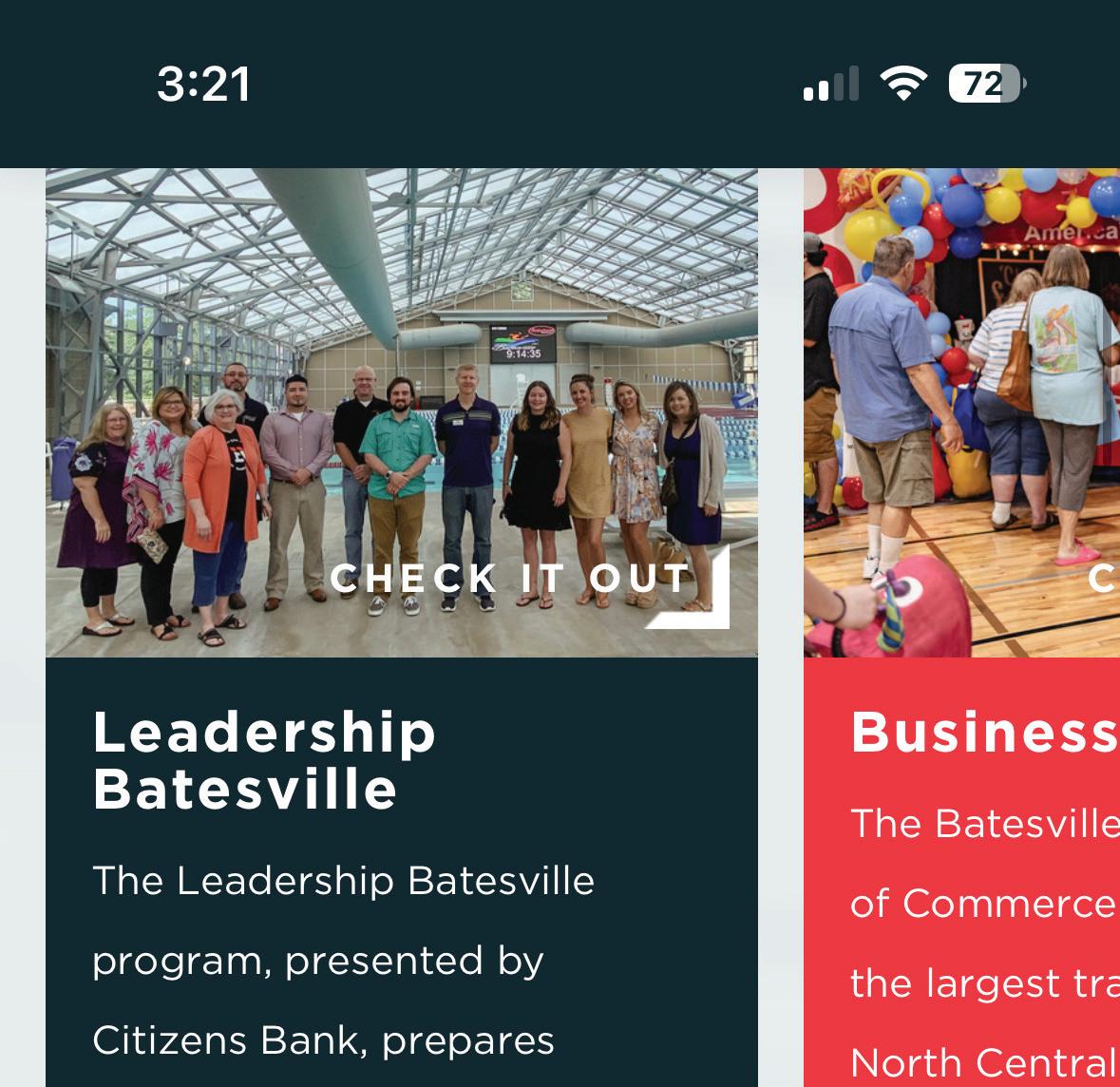Tap Check It Out on Leadership Batesville
Image resolution: width=1120 pixels, height=1087 pixels.
511,579
